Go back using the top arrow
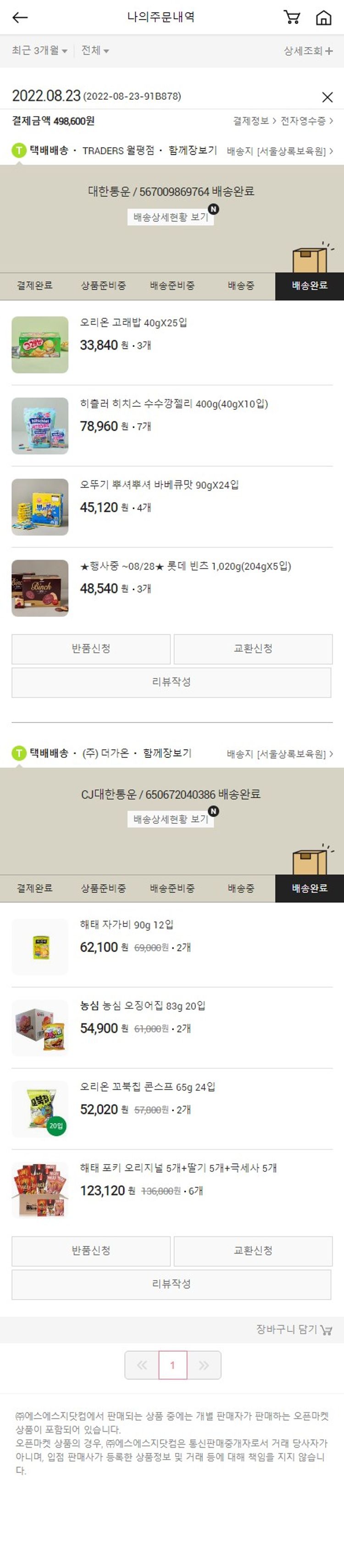344x1568 pixels. (x=20, y=17)
